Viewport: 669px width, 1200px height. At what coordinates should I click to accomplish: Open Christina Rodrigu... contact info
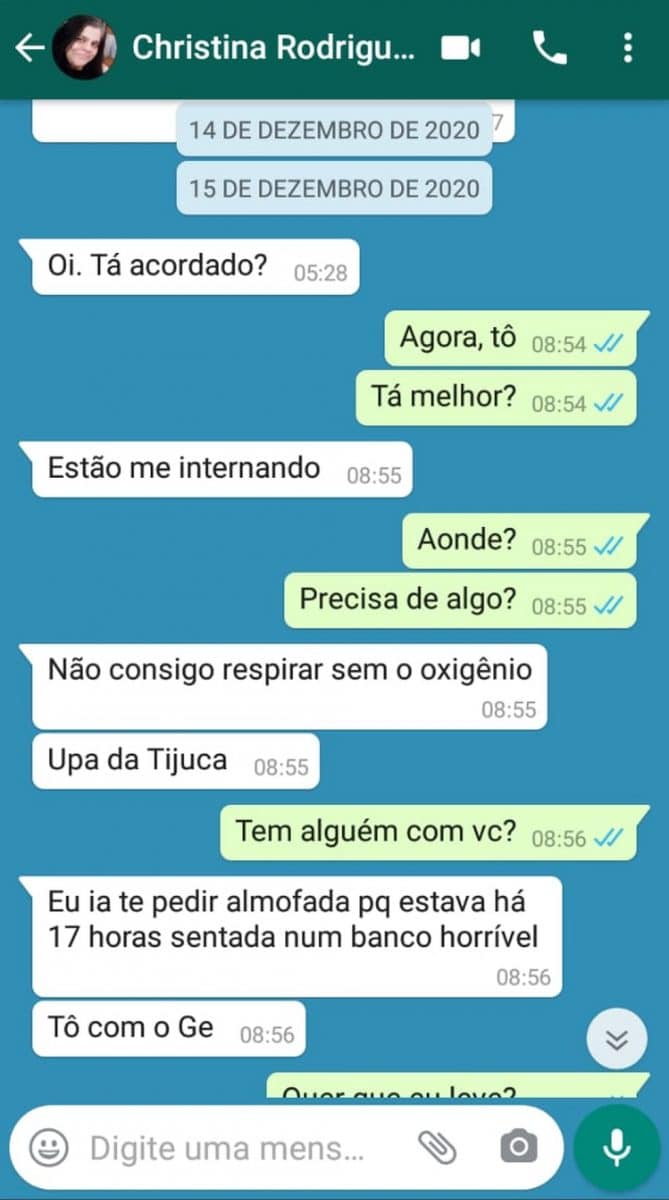272,48
